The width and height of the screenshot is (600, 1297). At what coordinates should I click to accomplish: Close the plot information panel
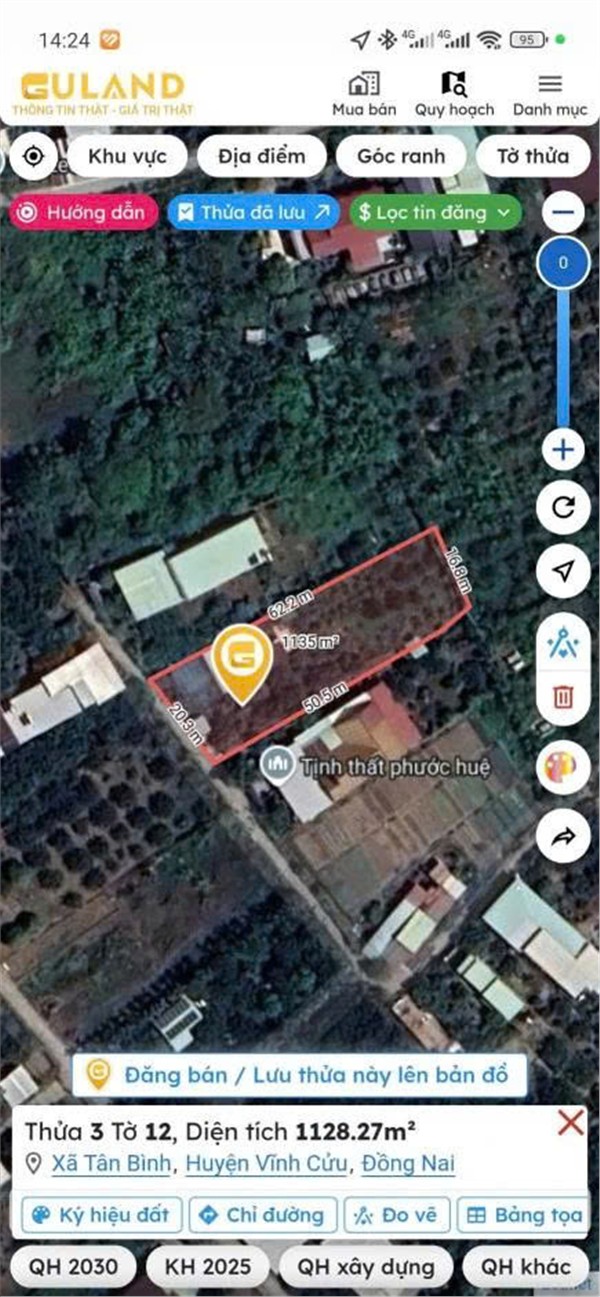click(570, 1123)
